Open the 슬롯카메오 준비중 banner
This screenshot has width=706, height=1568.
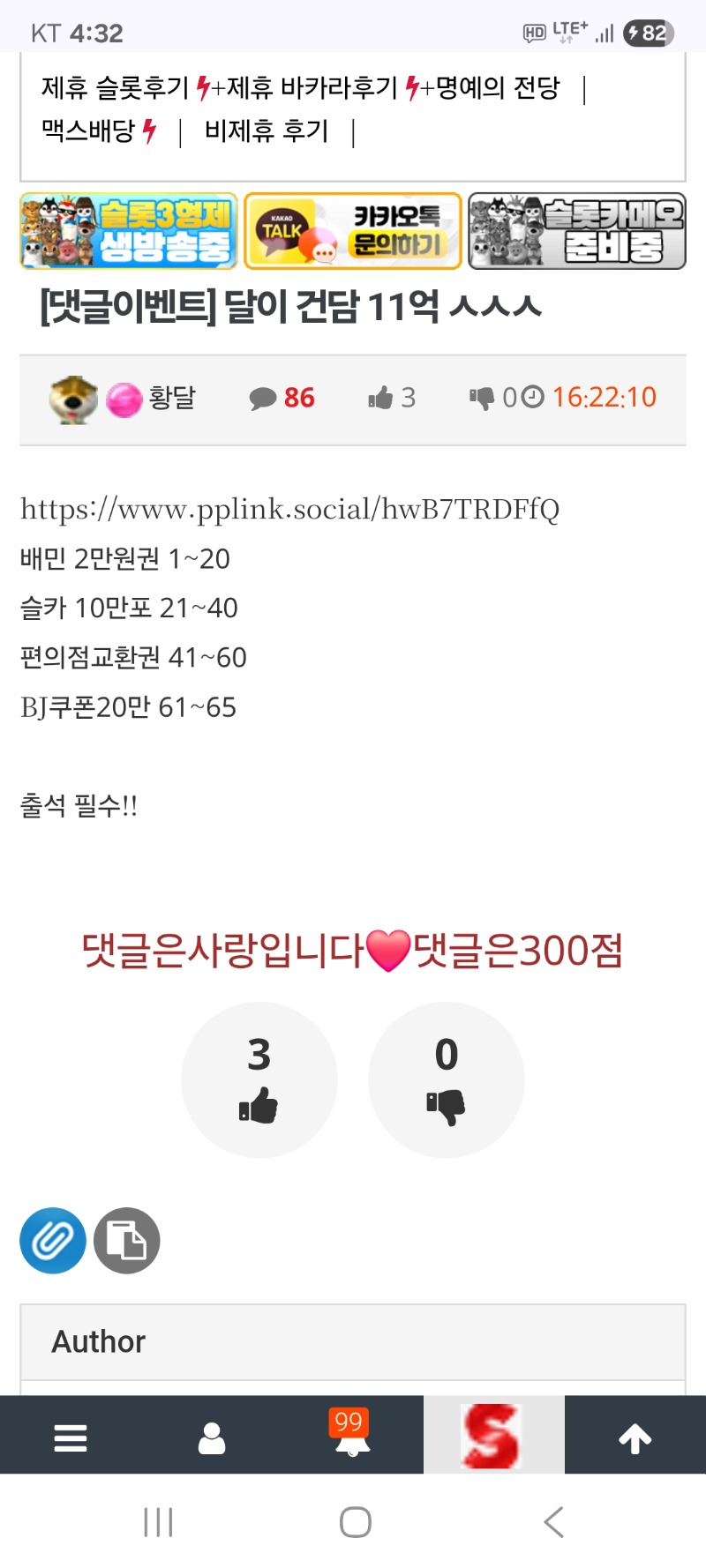point(577,231)
